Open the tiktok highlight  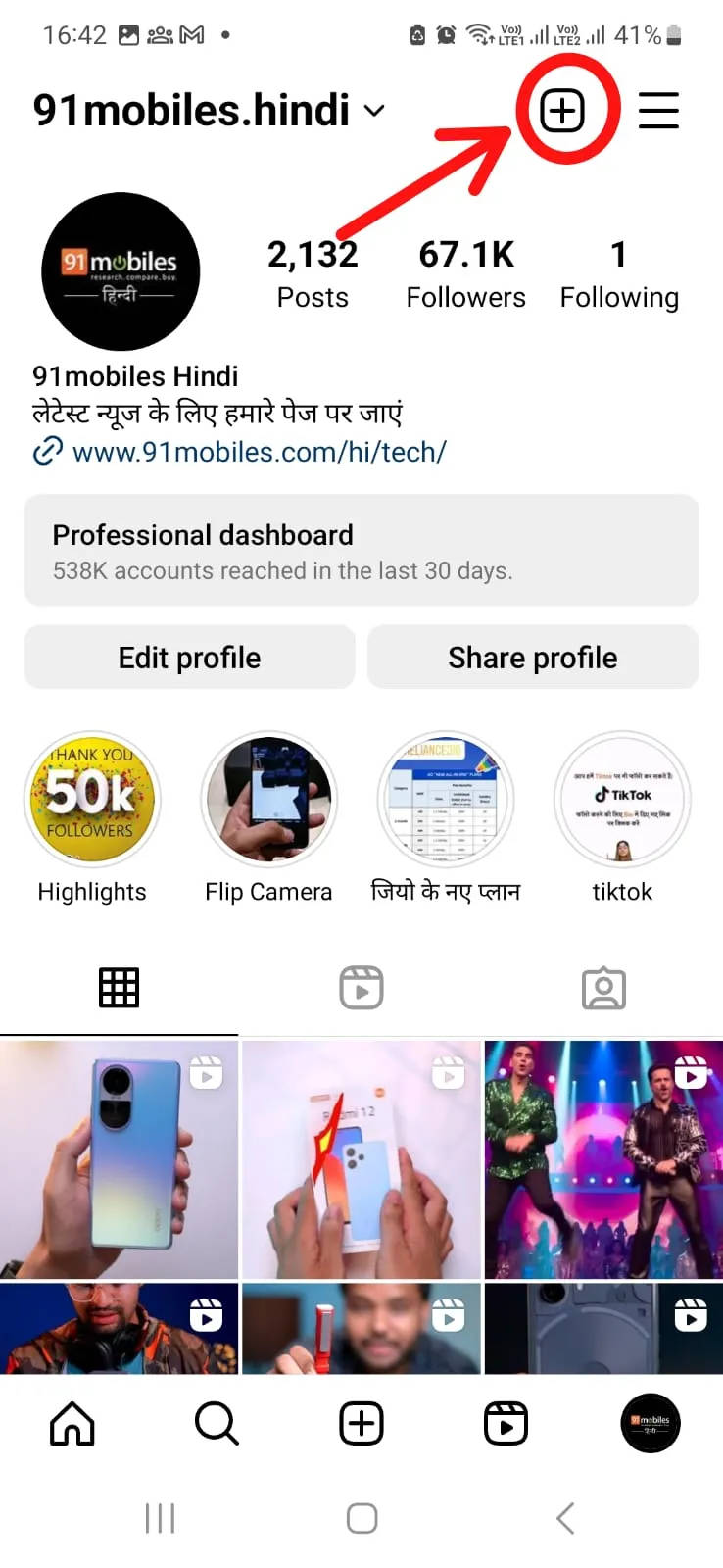[622, 800]
